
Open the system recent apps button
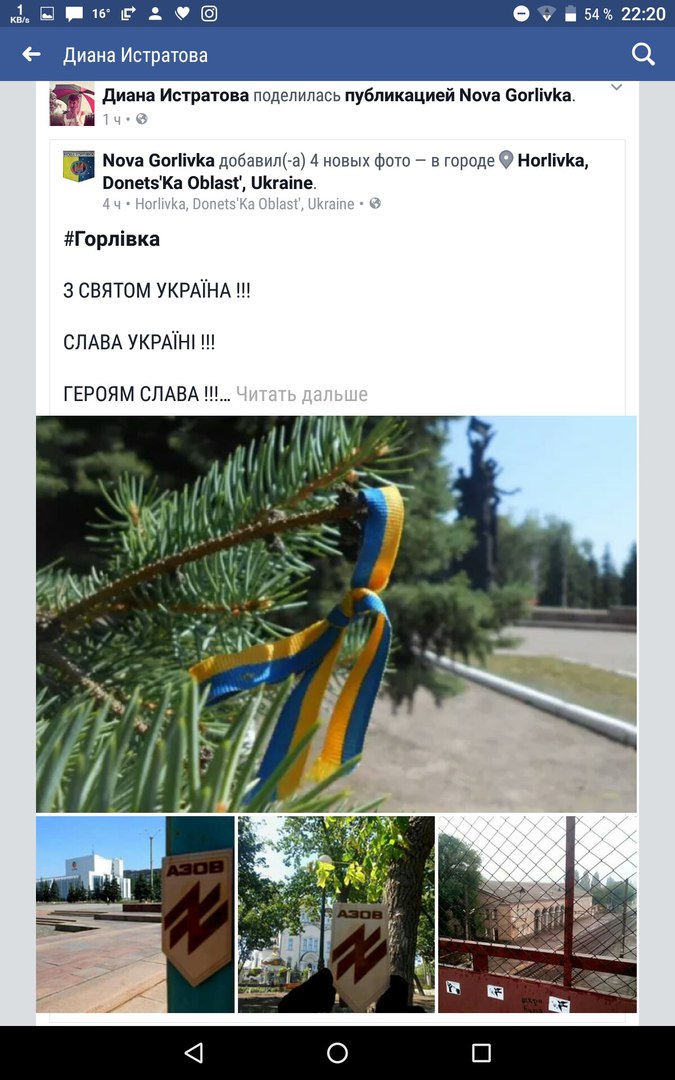(481, 1052)
